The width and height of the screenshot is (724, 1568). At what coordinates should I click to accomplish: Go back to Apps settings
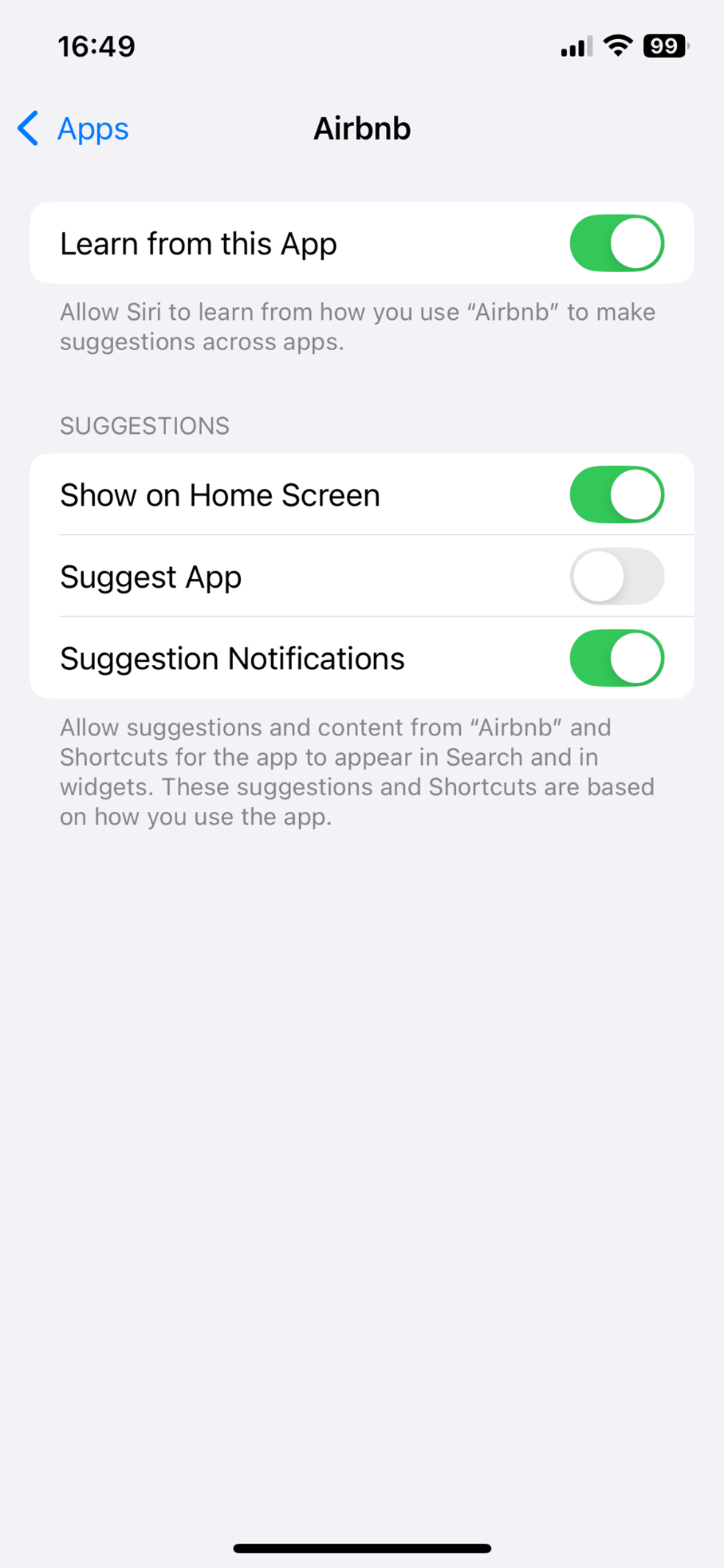coord(74,129)
